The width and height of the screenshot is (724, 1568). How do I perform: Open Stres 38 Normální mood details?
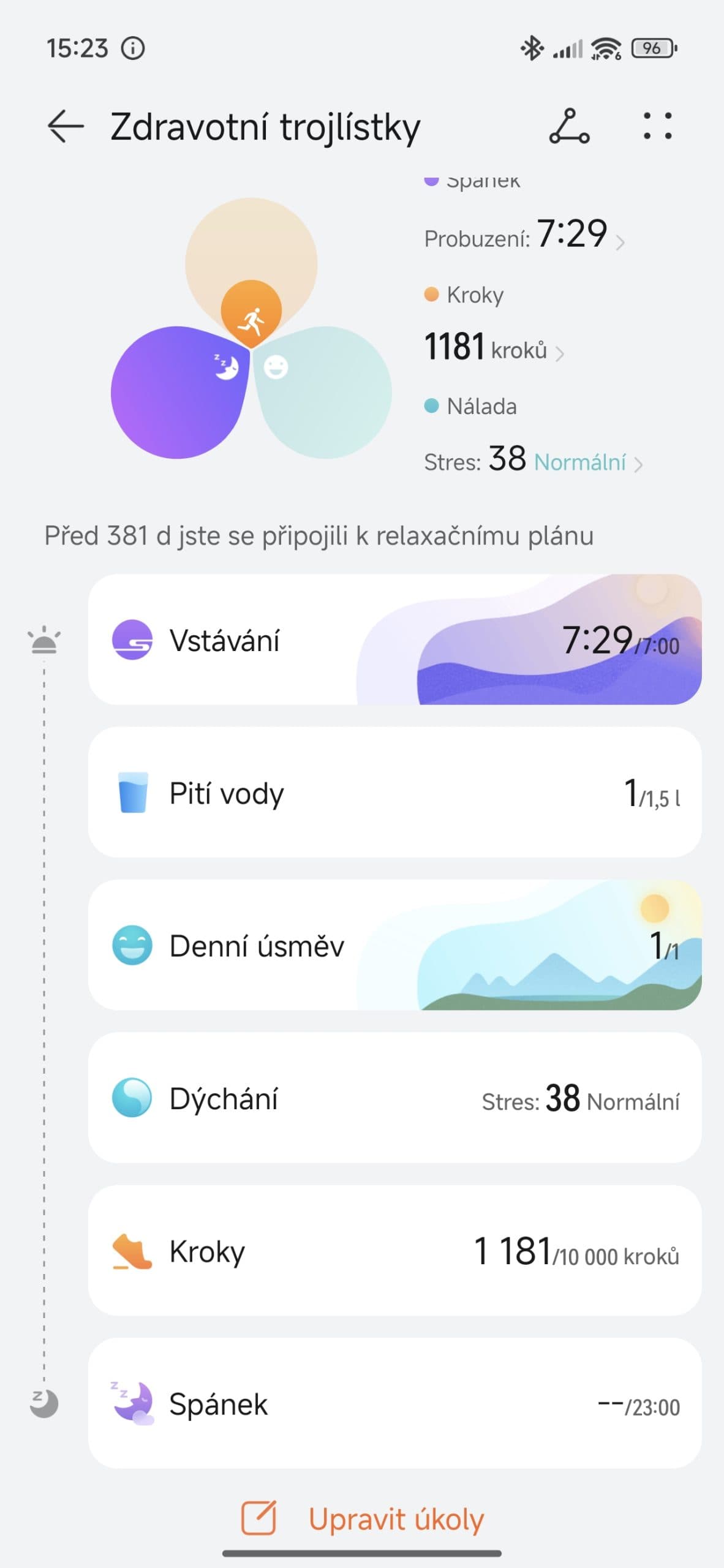(x=532, y=461)
